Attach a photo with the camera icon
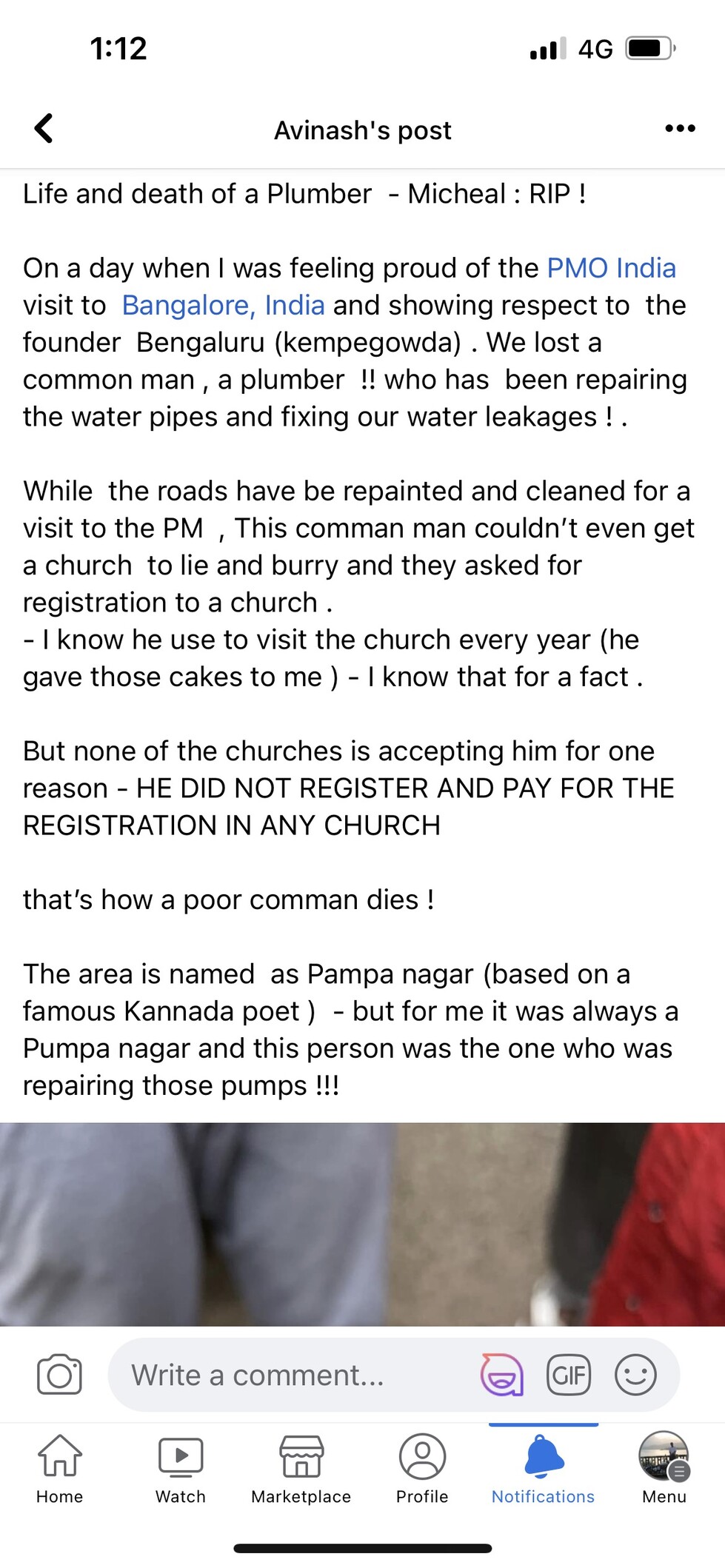The image size is (725, 1568). (59, 1375)
